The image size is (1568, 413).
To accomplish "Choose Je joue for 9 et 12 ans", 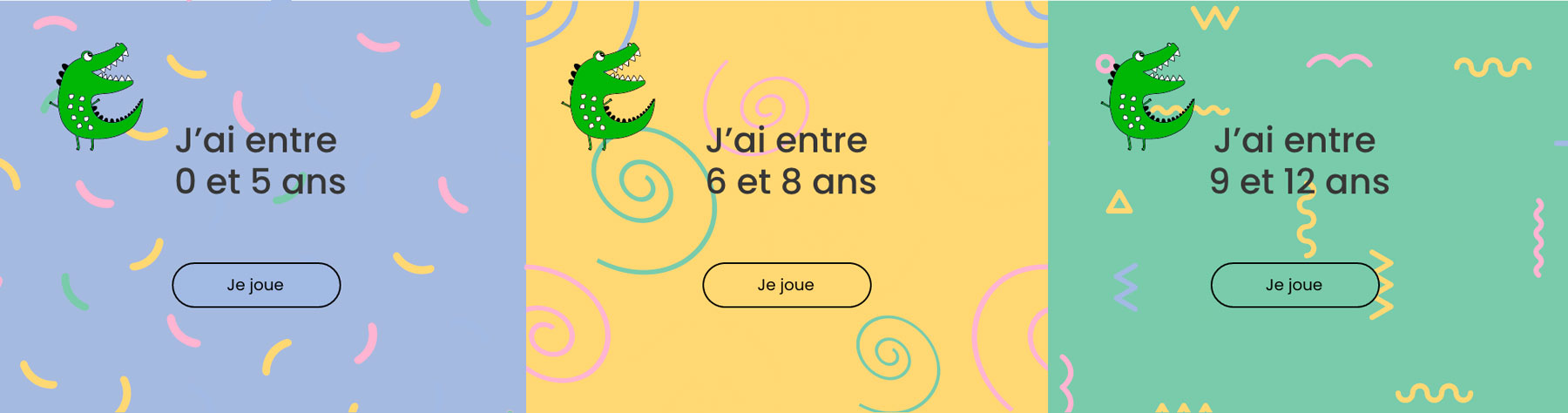I will pyautogui.click(x=1294, y=285).
